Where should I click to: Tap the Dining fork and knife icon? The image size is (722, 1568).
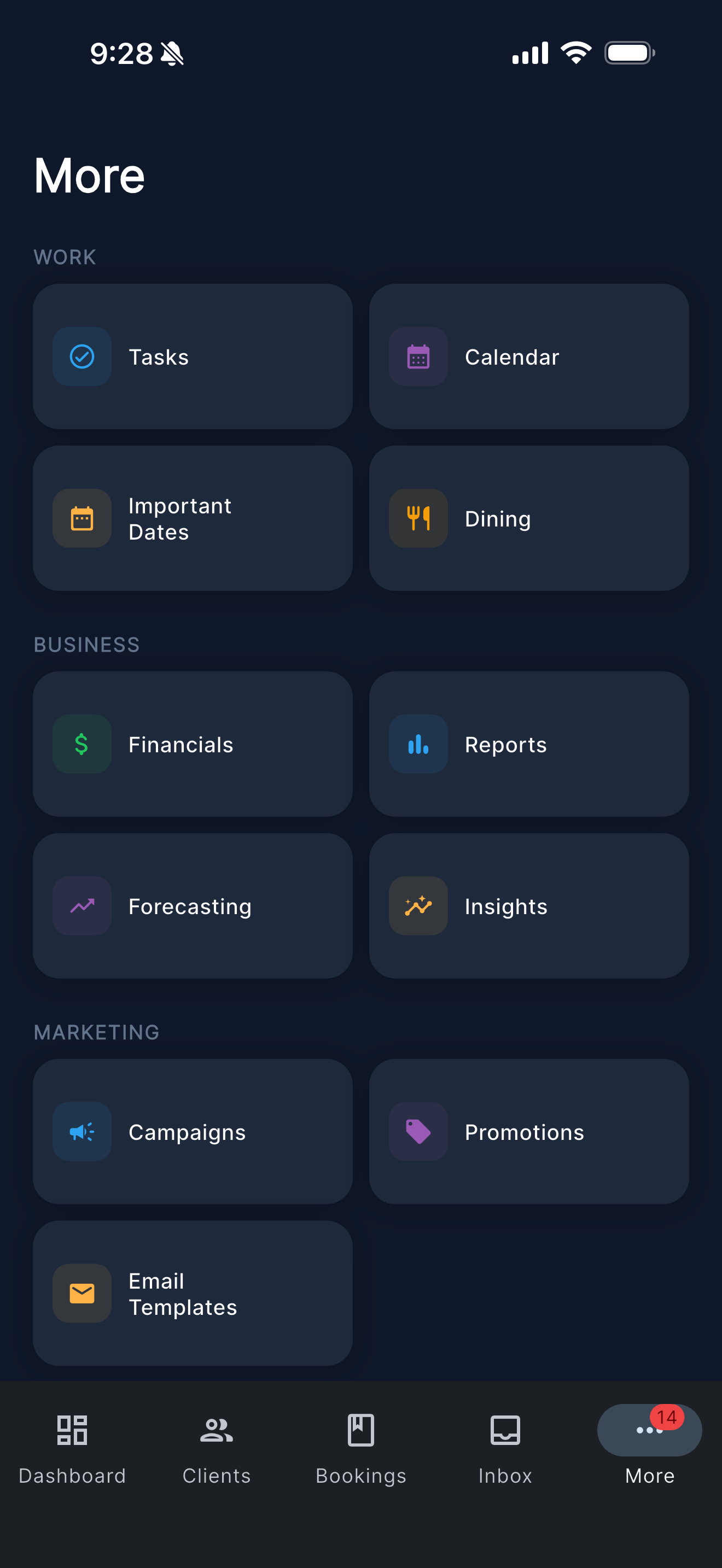click(x=418, y=518)
